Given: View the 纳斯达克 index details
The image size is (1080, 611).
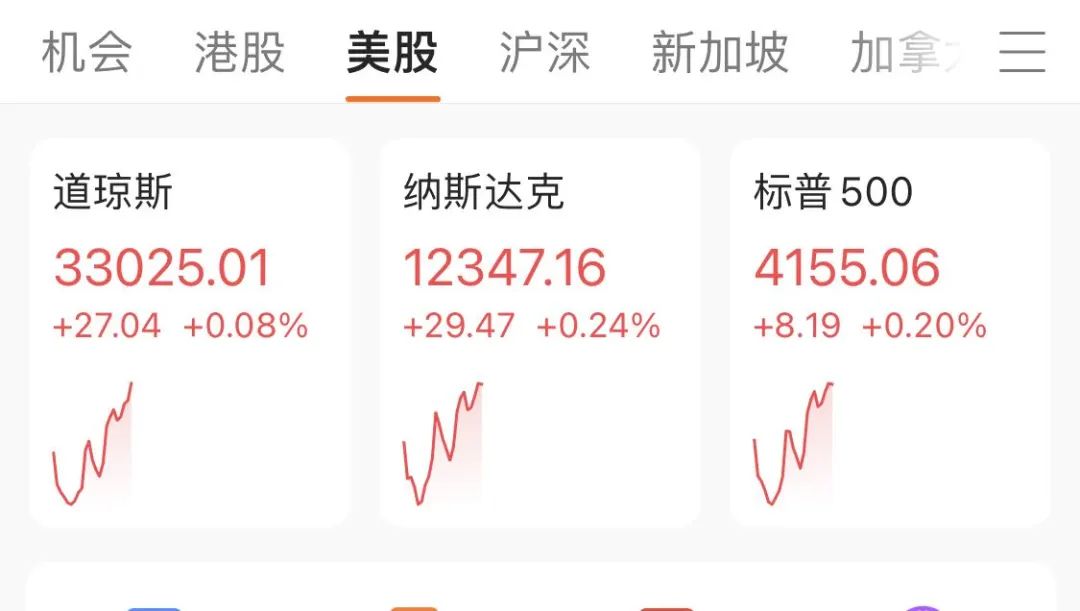Looking at the screenshot, I should point(540,332).
